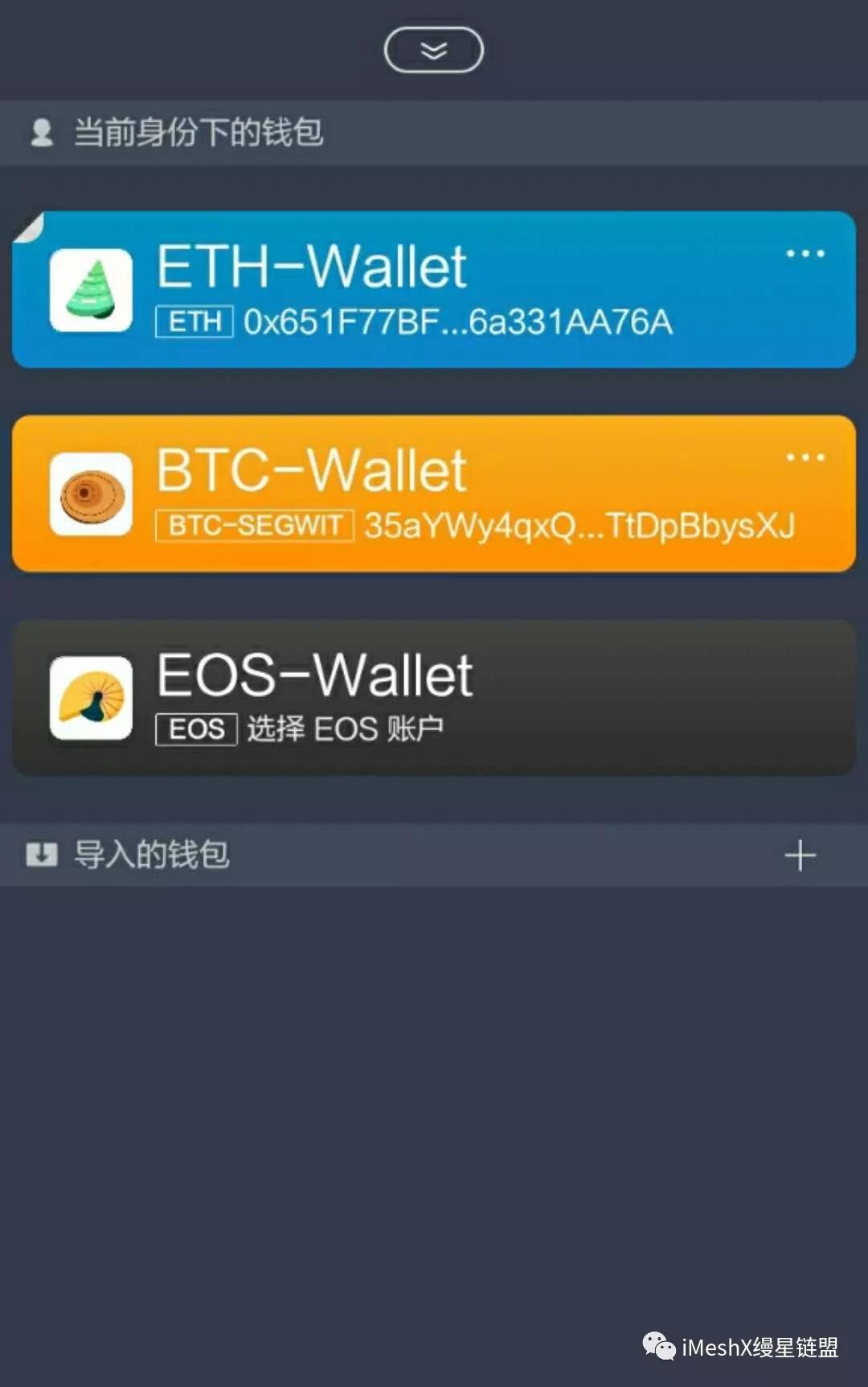Click the user identity icon beside 当前身份下的钱包
Viewport: 868px width, 1387px height.
(x=42, y=133)
